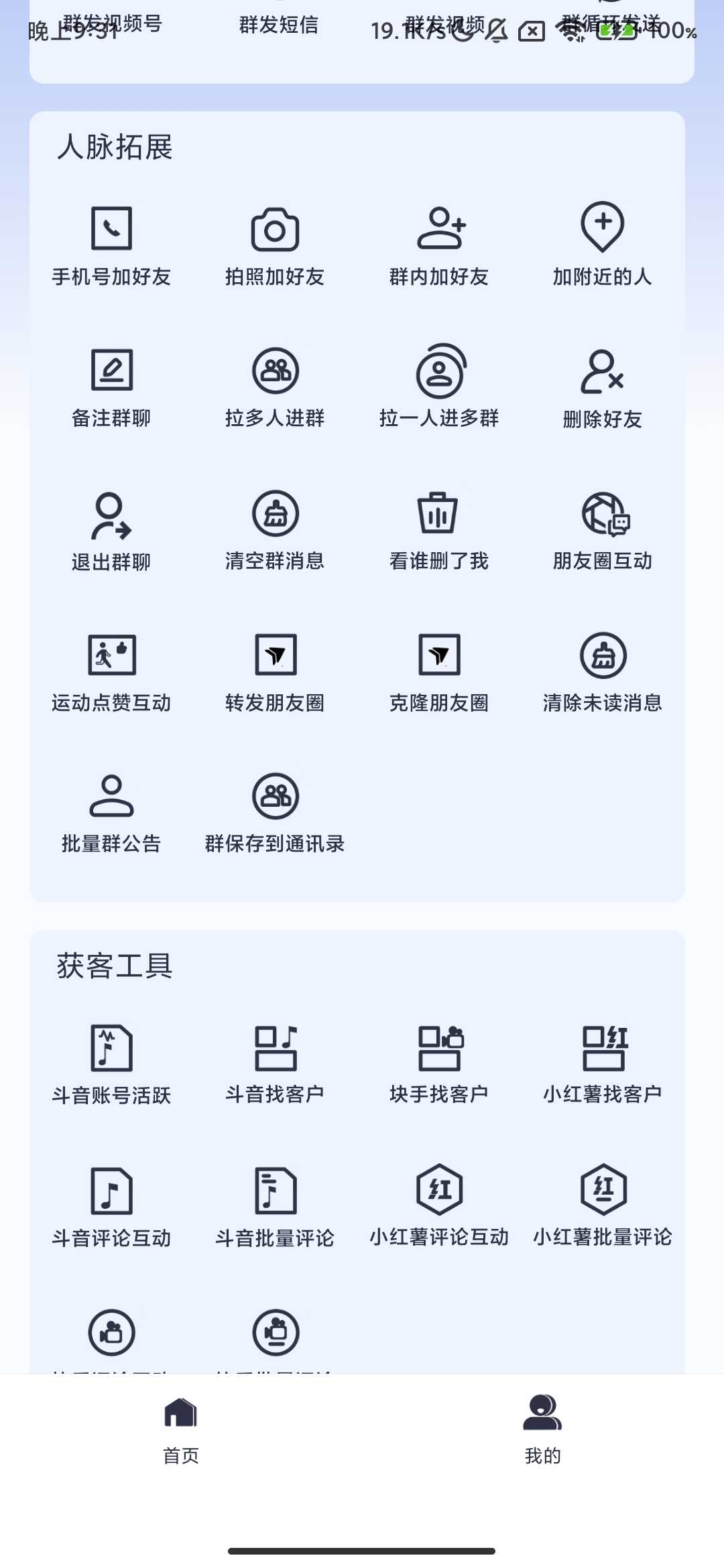Open 手机号加好友 tool

(111, 245)
